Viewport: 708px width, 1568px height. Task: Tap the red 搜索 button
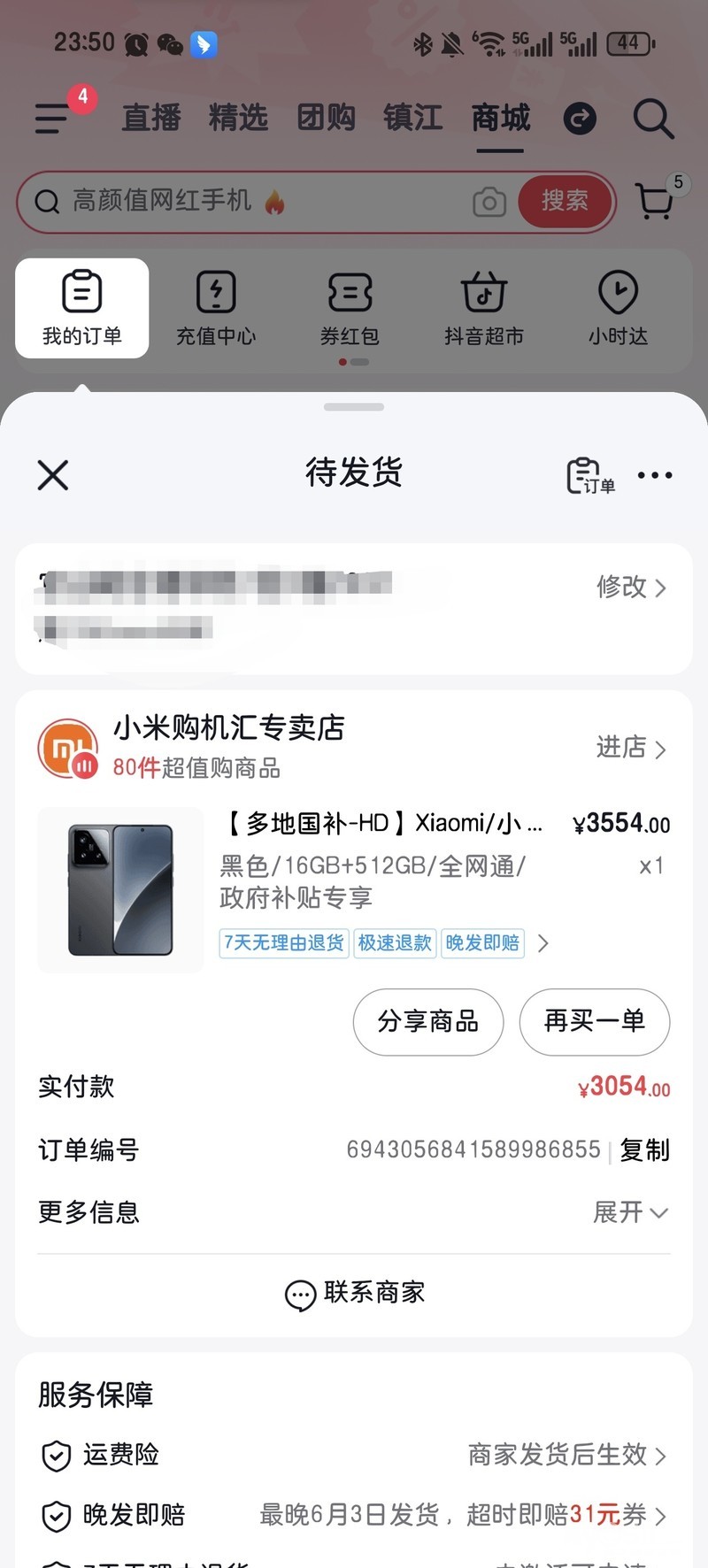[565, 201]
